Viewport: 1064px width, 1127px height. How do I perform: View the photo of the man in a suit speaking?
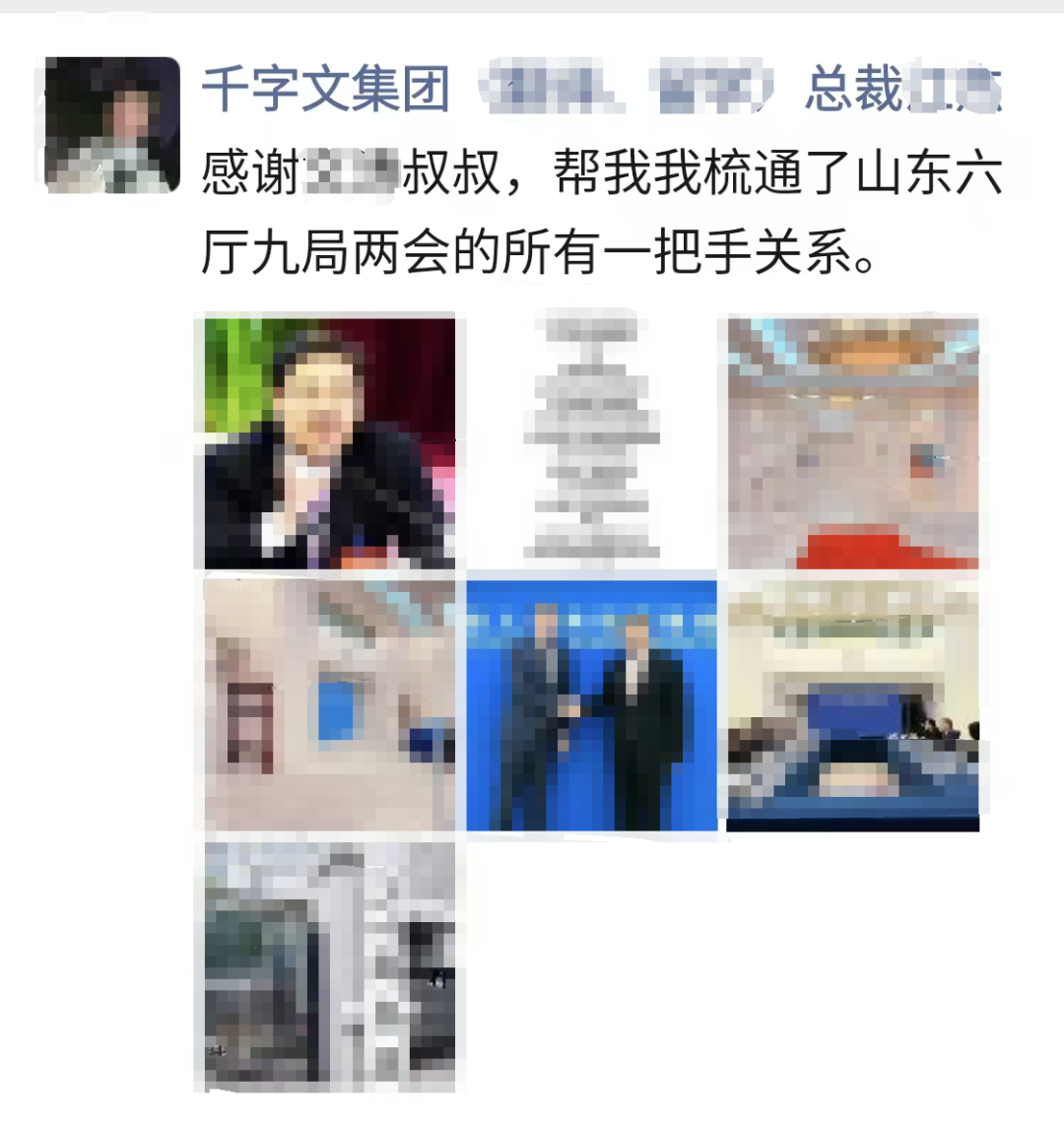[330, 442]
